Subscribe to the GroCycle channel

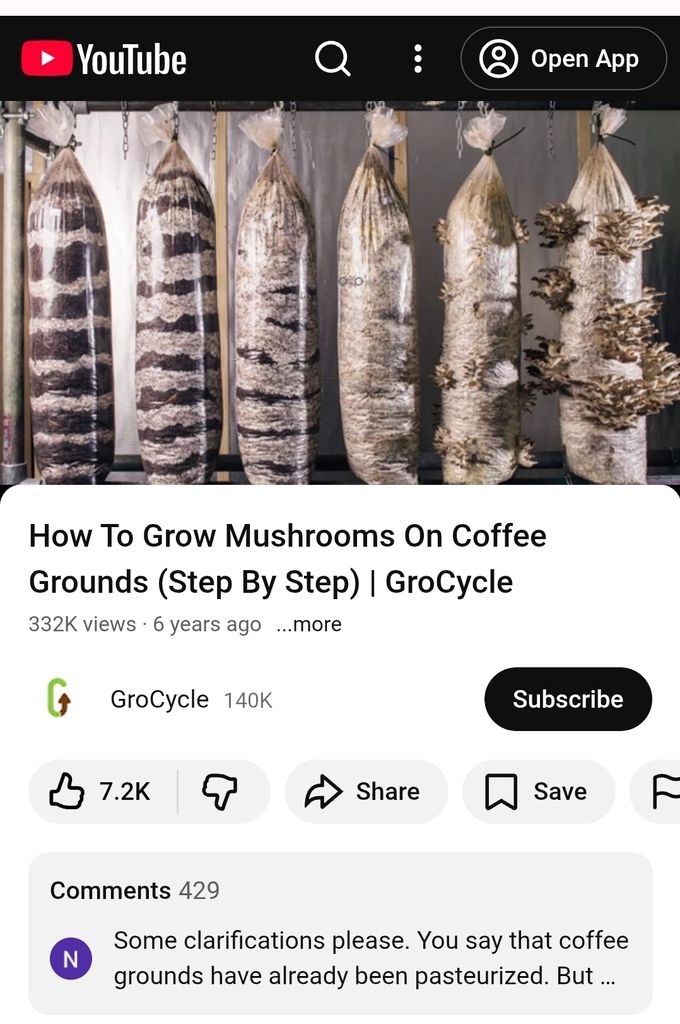(567, 699)
